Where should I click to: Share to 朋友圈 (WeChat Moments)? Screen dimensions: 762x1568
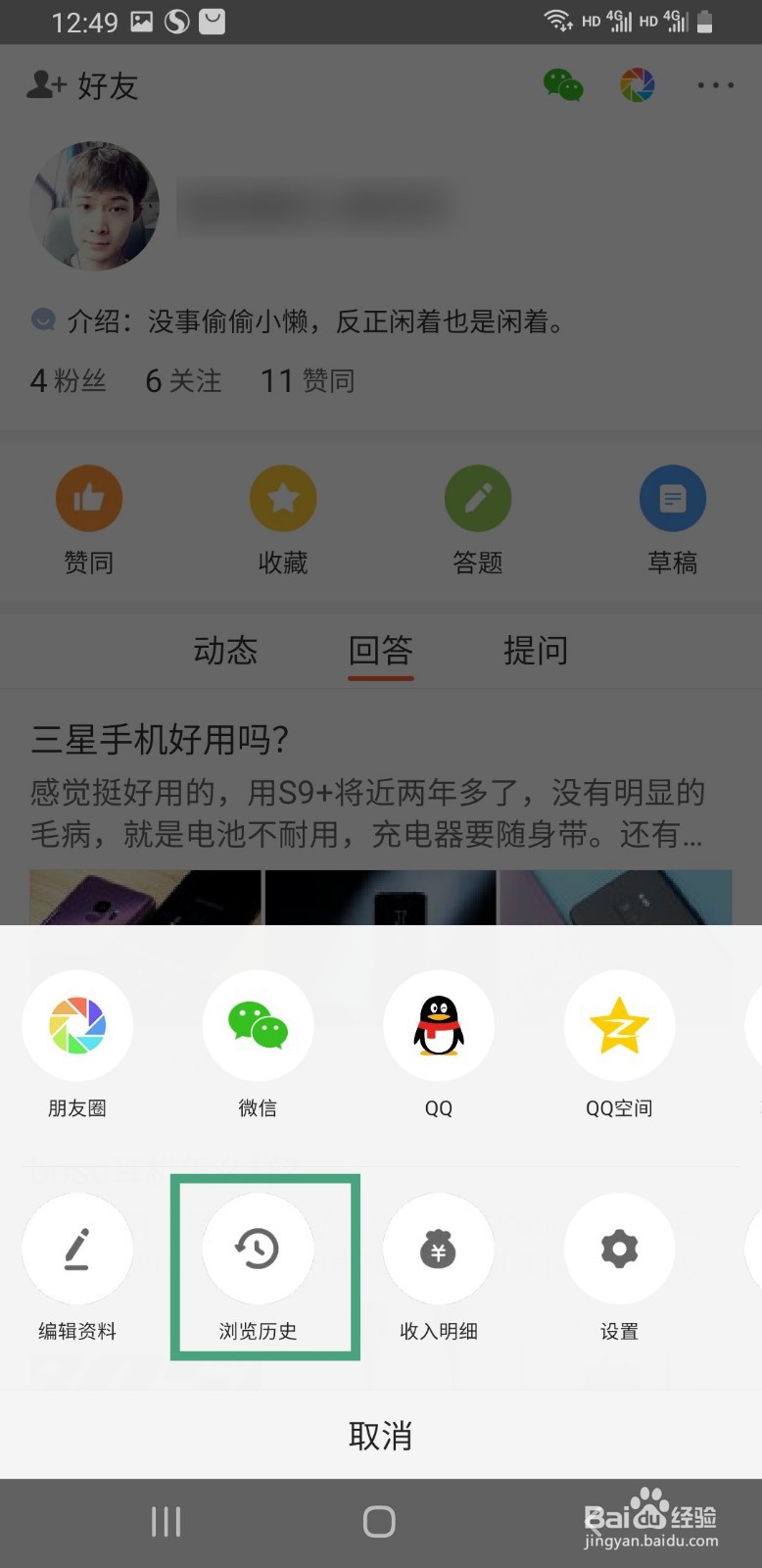pyautogui.click(x=77, y=1025)
